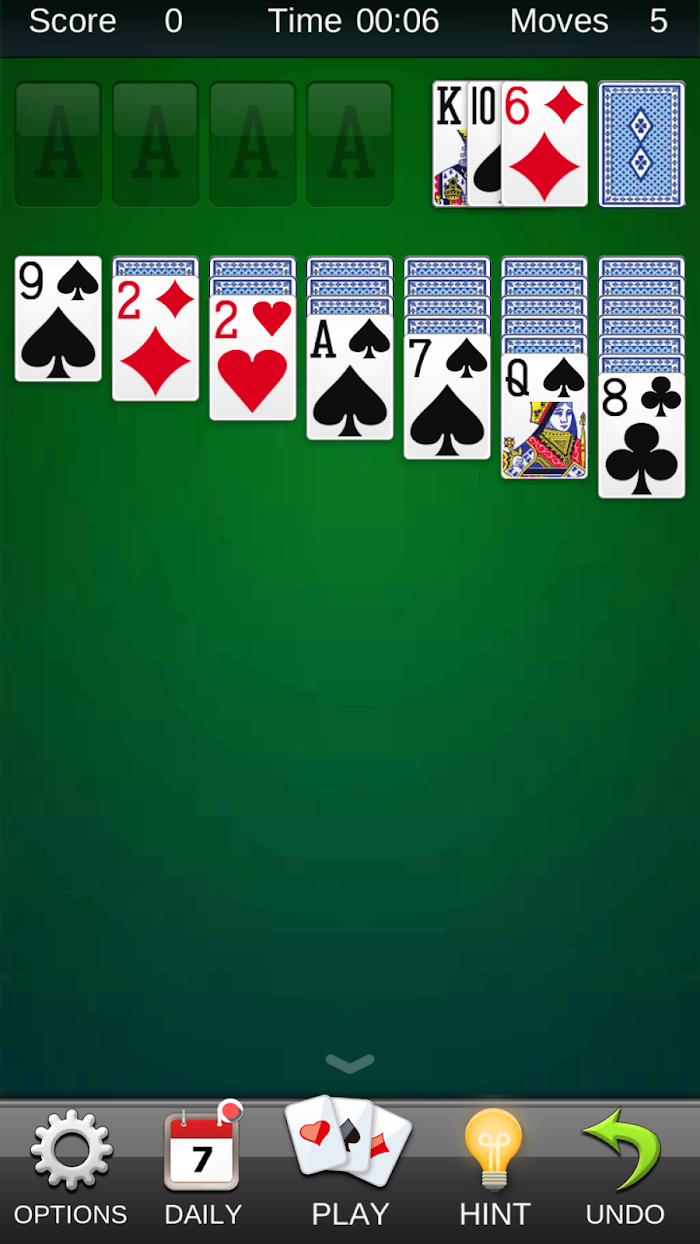Tap the 8 of clubs card
This screenshot has height=1244, width=700.
click(642, 435)
